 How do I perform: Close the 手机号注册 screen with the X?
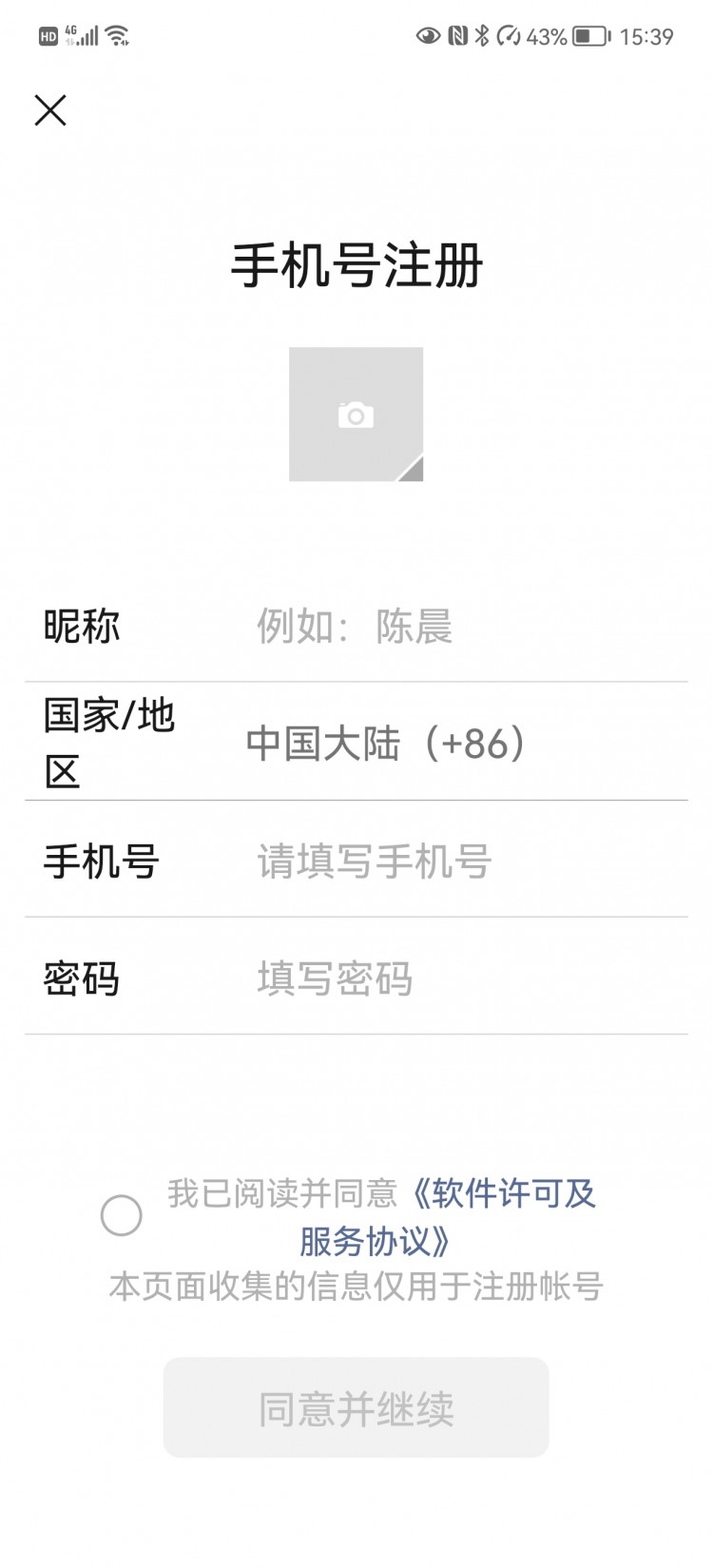tap(49, 109)
